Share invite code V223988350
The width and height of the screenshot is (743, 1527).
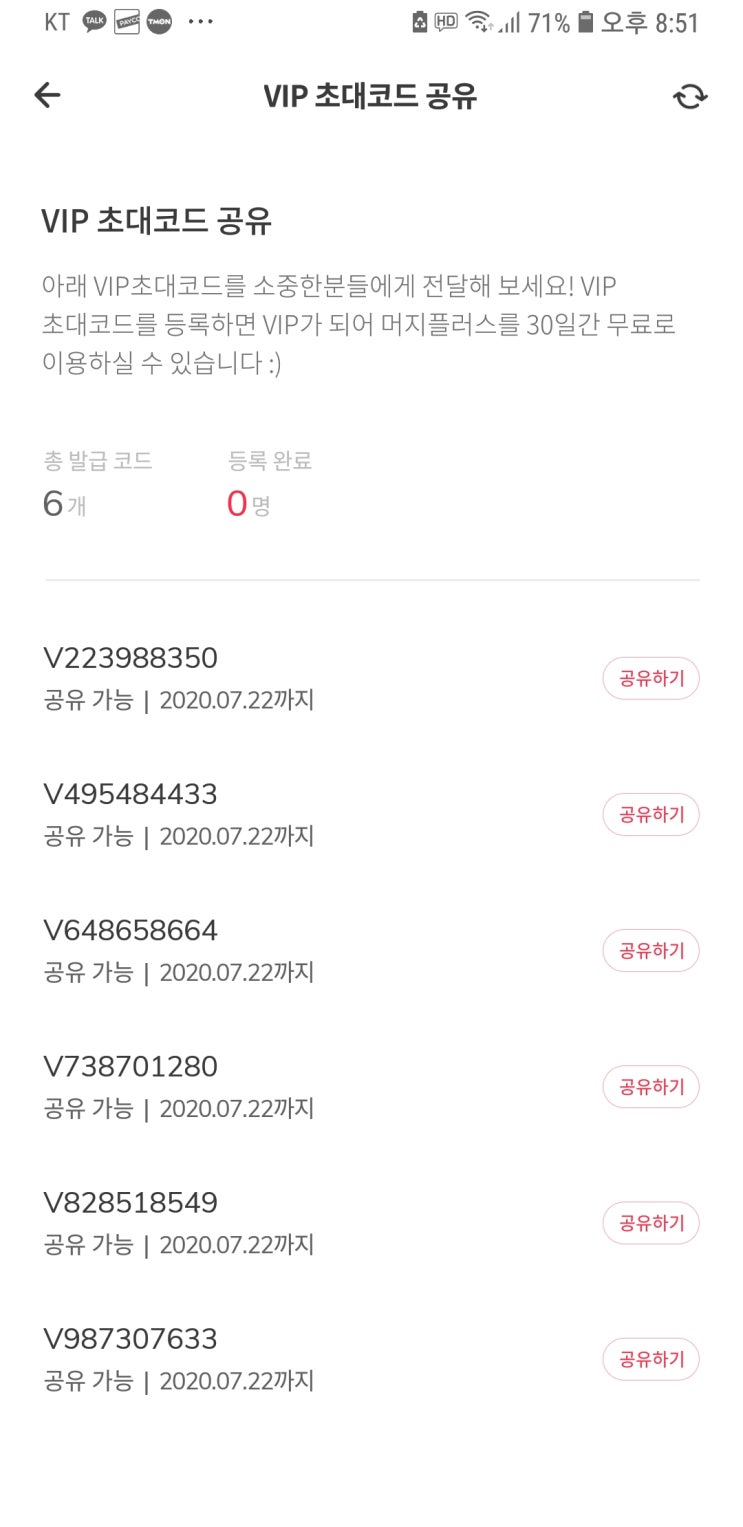tap(650, 679)
